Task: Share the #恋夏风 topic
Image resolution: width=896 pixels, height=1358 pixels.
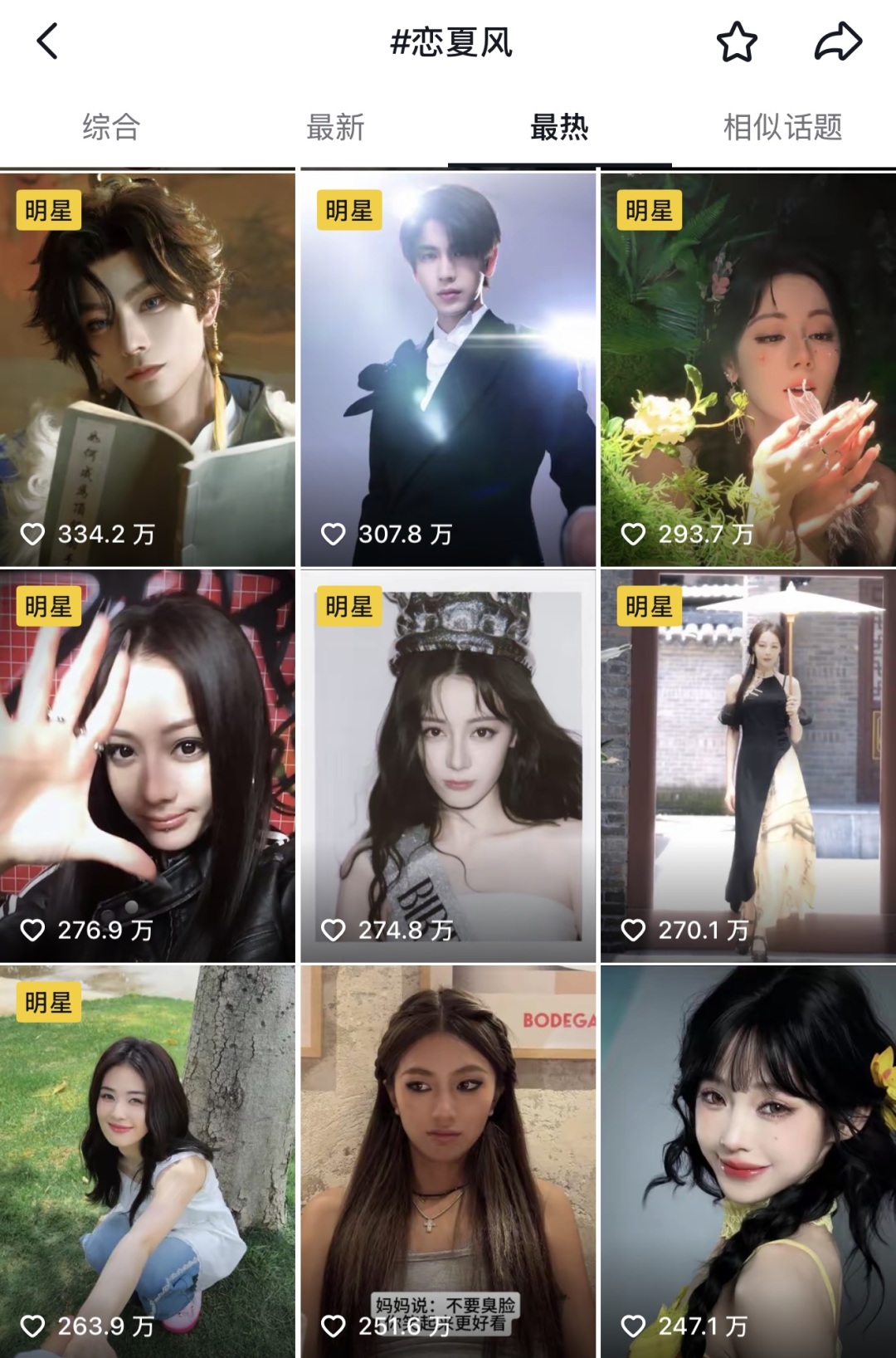Action: click(838, 42)
